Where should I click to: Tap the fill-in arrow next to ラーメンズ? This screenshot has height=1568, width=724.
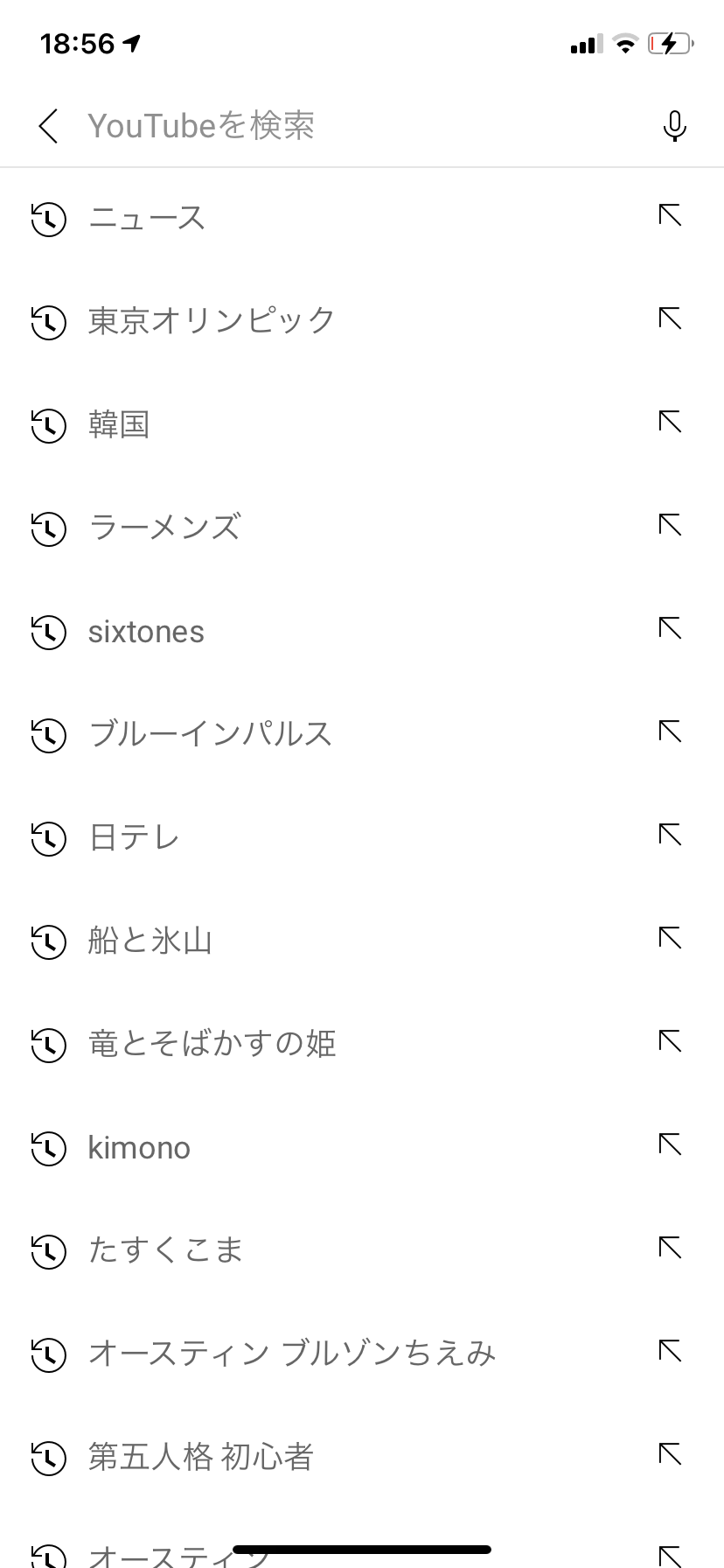(671, 525)
